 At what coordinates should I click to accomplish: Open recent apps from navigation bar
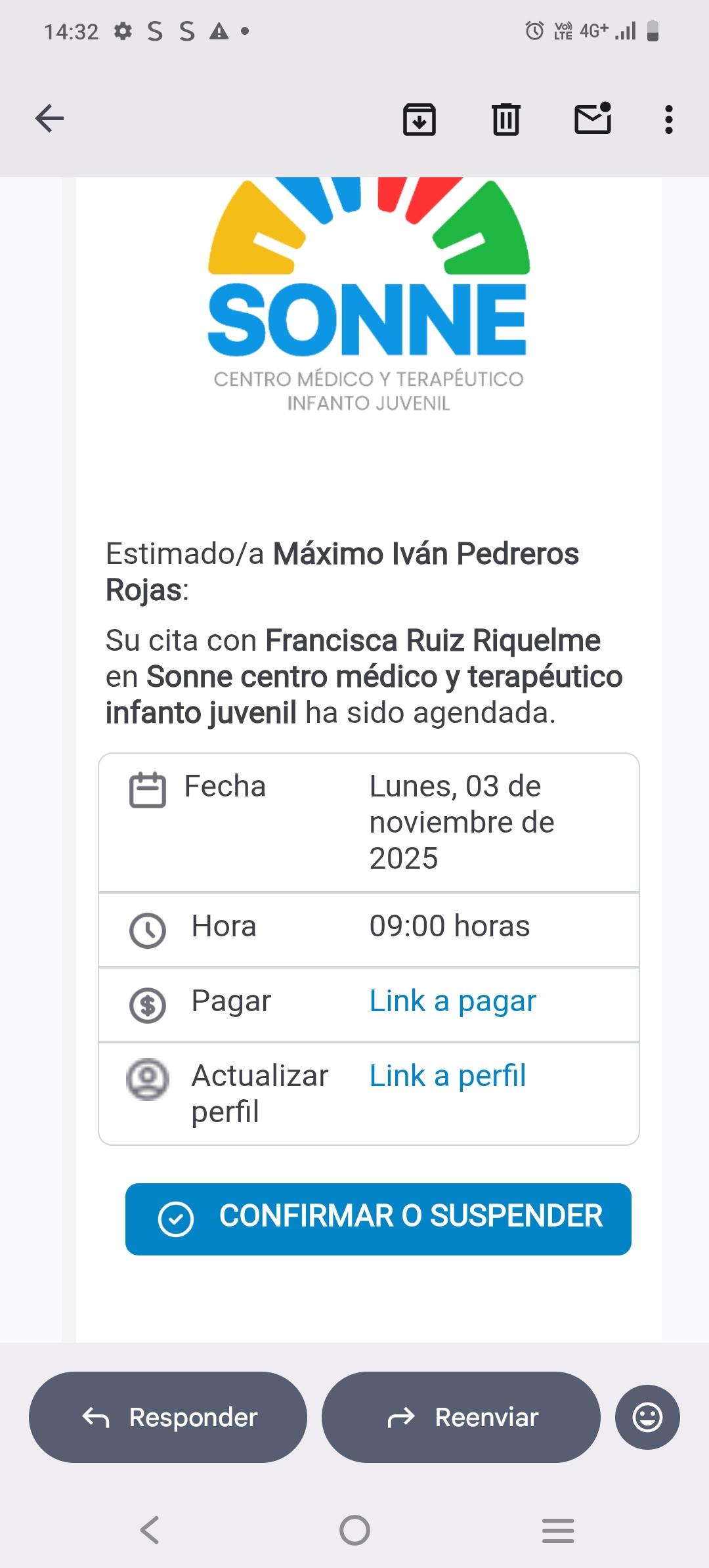pos(558,1530)
